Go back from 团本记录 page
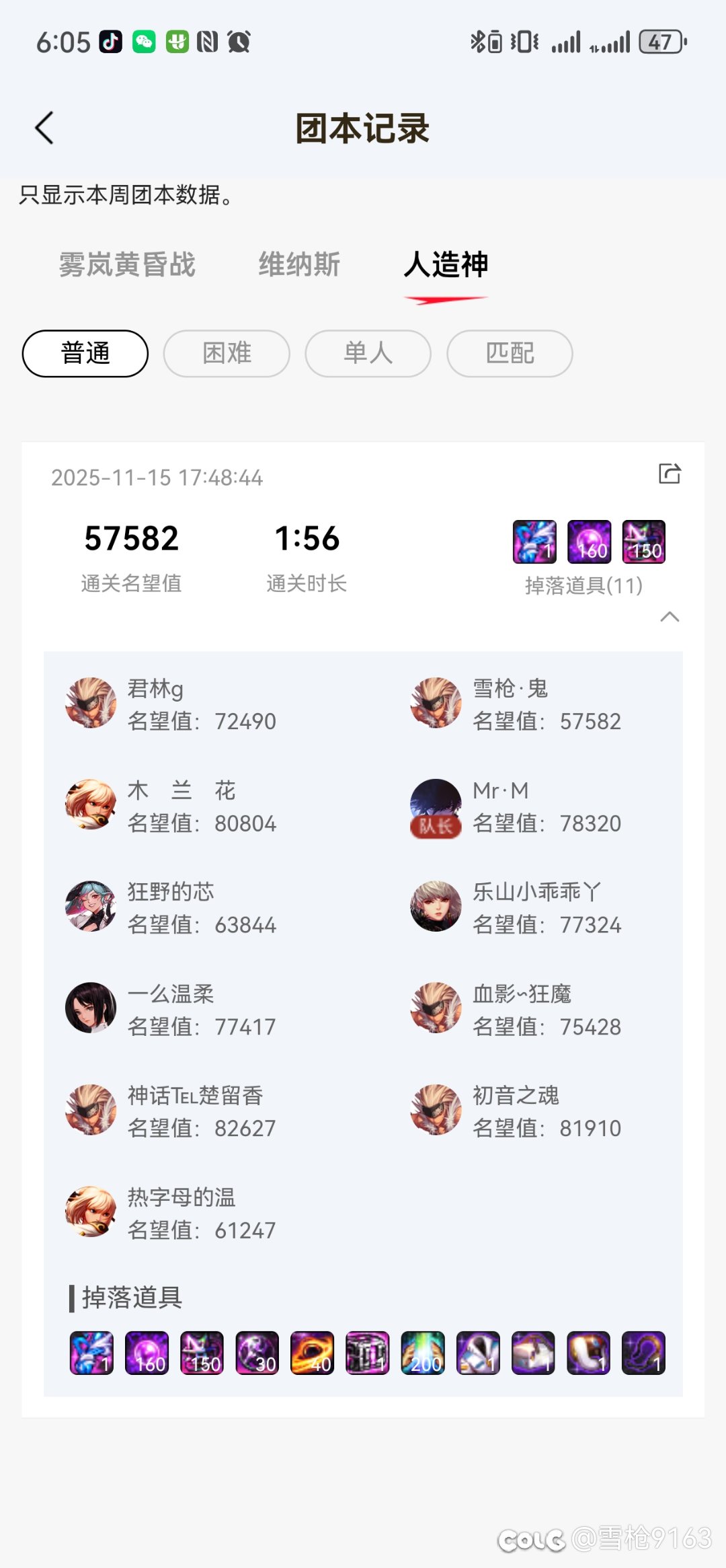 [x=44, y=128]
